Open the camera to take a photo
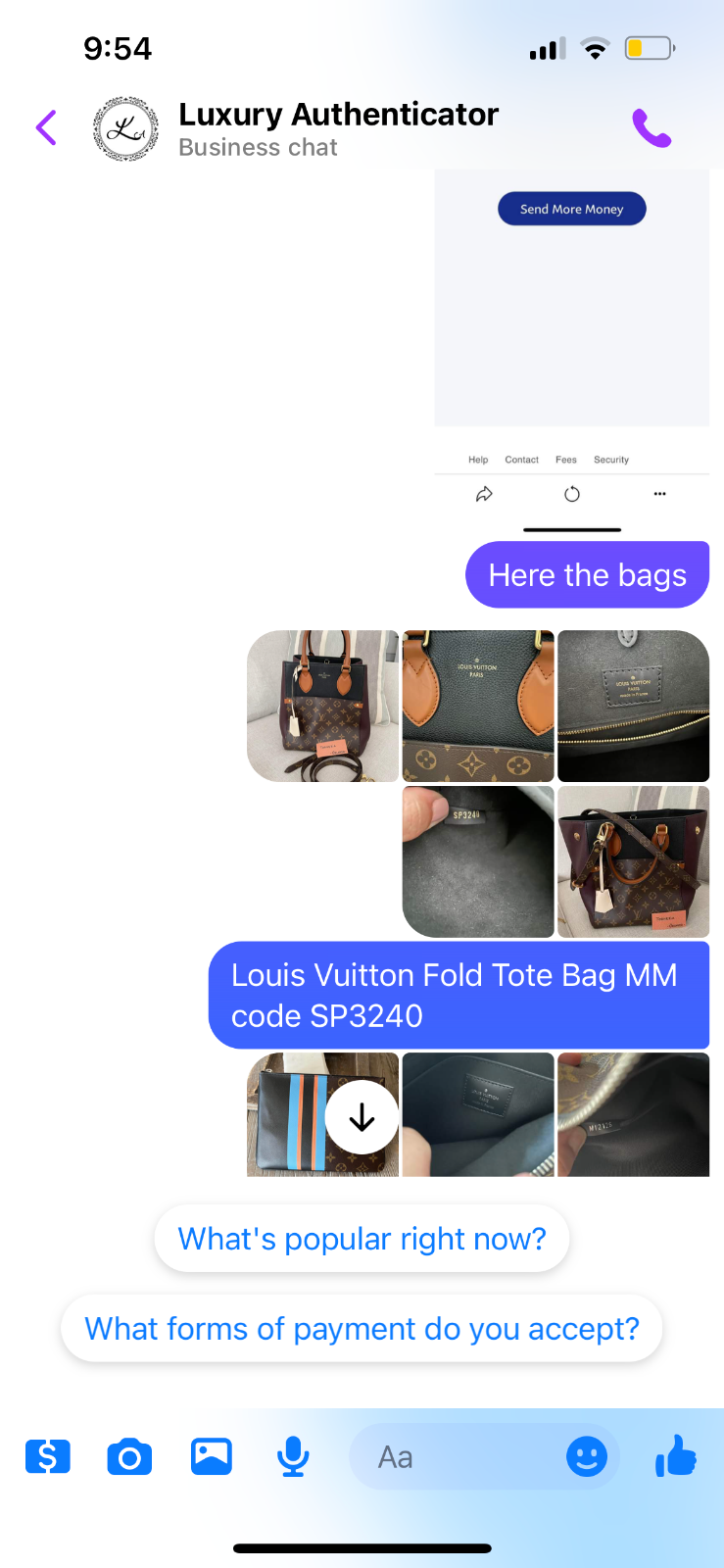724x1568 pixels. coord(129,1457)
